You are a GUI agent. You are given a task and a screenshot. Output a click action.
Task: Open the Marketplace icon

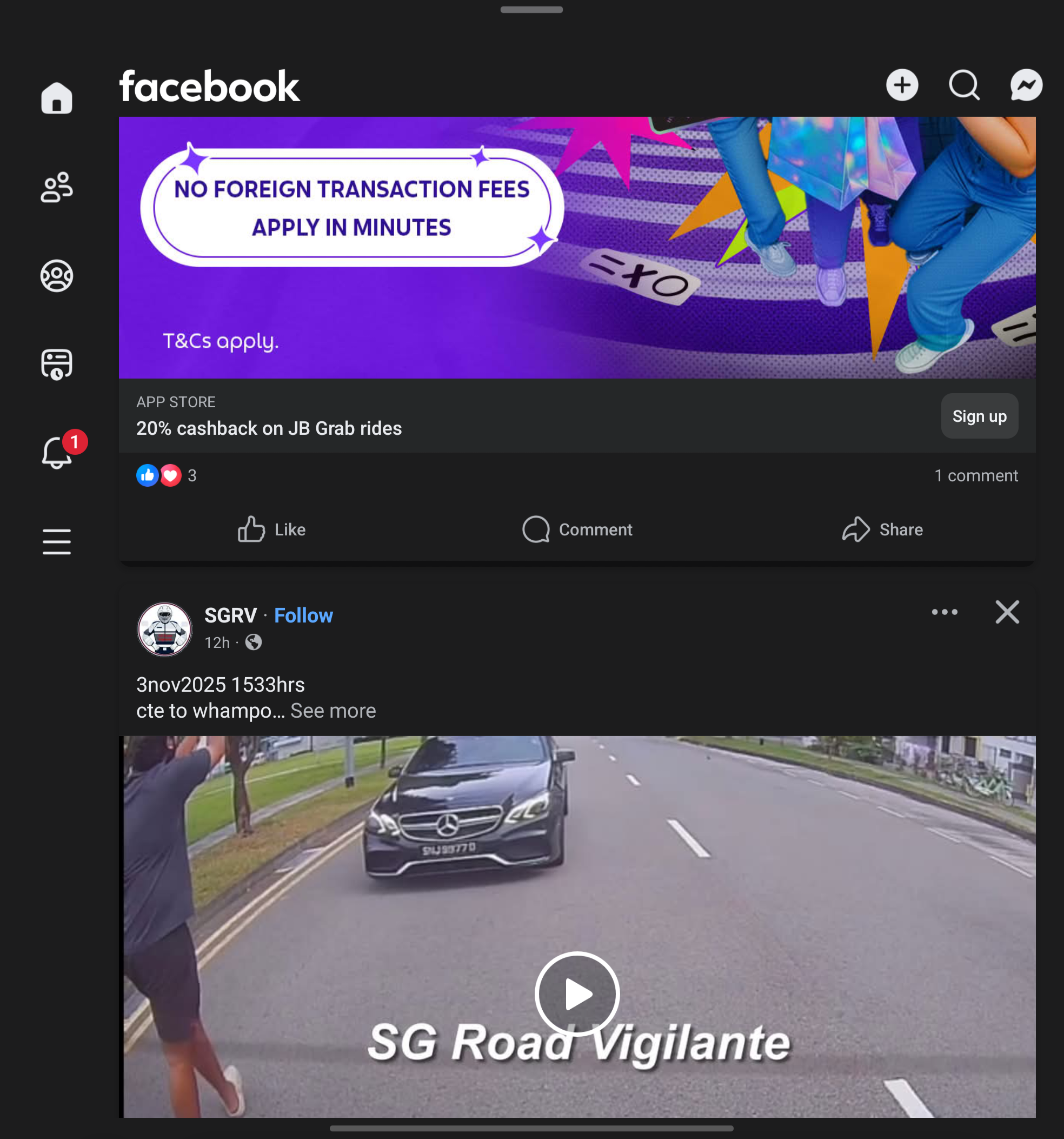[56, 365]
